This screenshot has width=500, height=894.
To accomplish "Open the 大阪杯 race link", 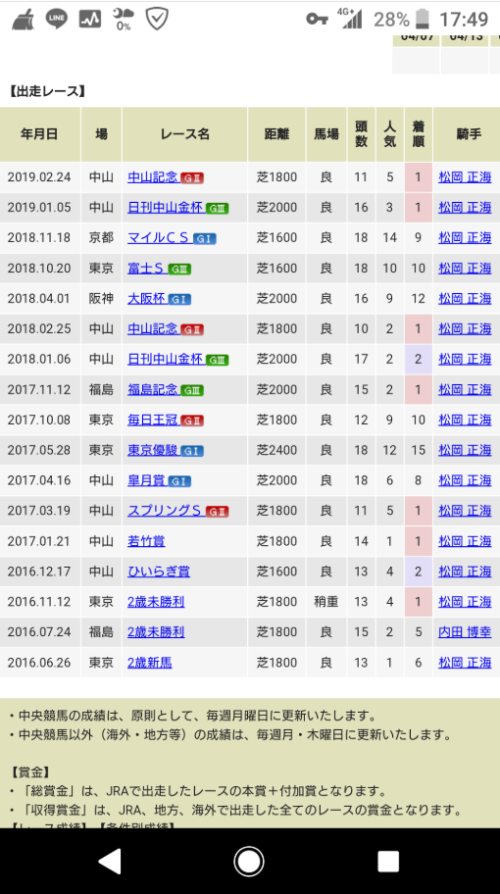I will coord(147,298).
